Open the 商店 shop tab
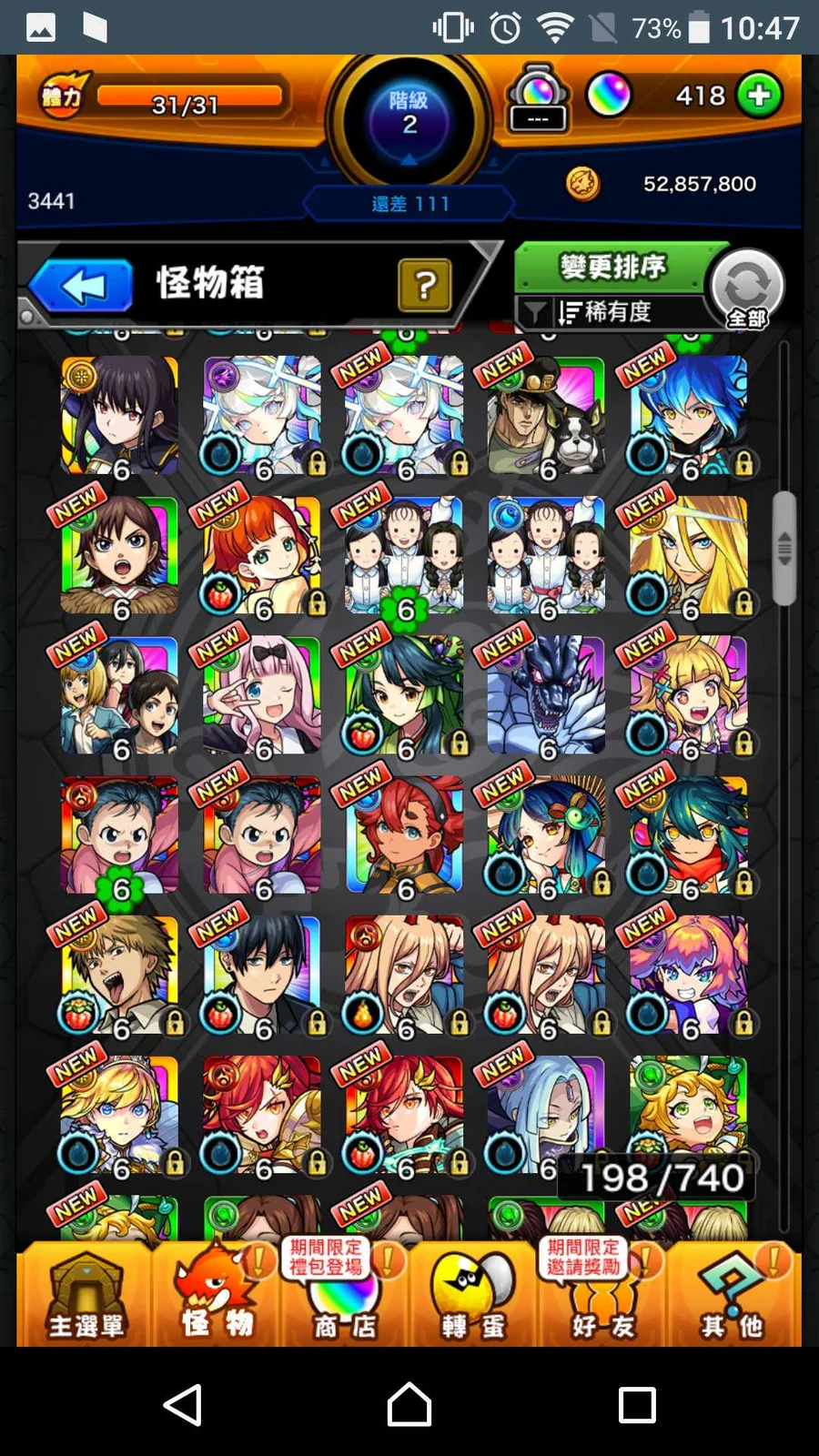The height and width of the screenshot is (1456, 819). point(345,1297)
